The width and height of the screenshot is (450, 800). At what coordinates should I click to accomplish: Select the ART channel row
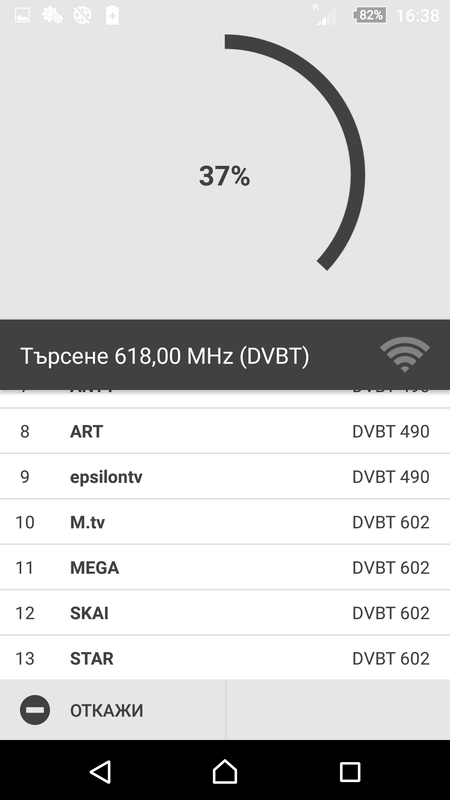pos(225,431)
